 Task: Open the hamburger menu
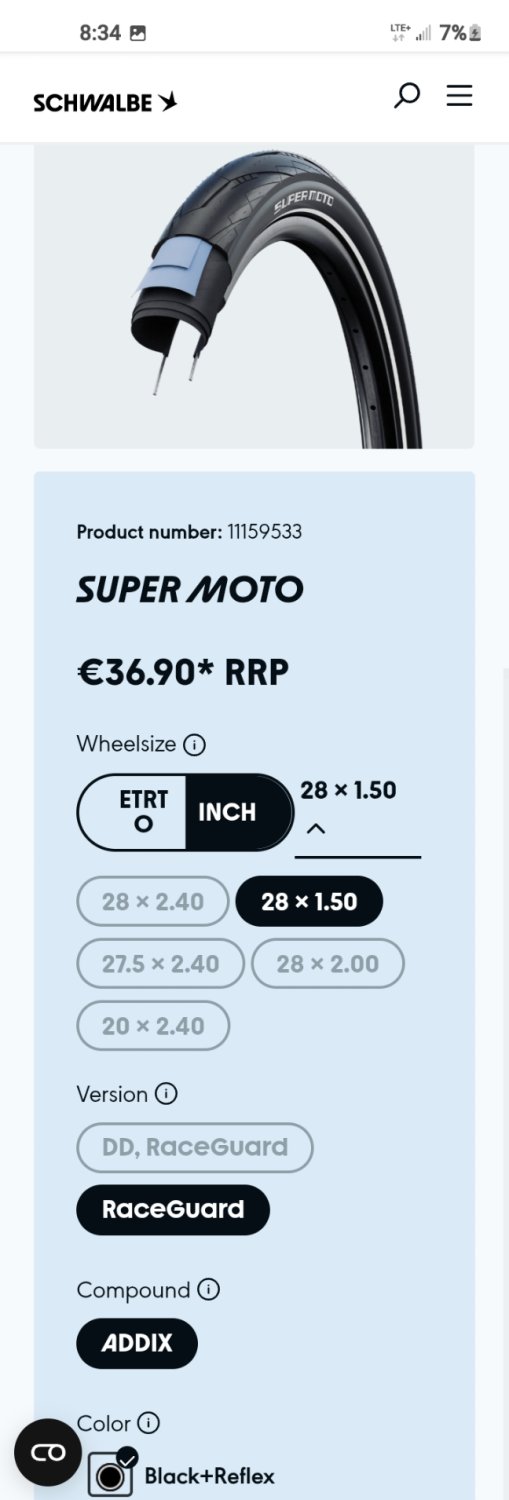459,96
